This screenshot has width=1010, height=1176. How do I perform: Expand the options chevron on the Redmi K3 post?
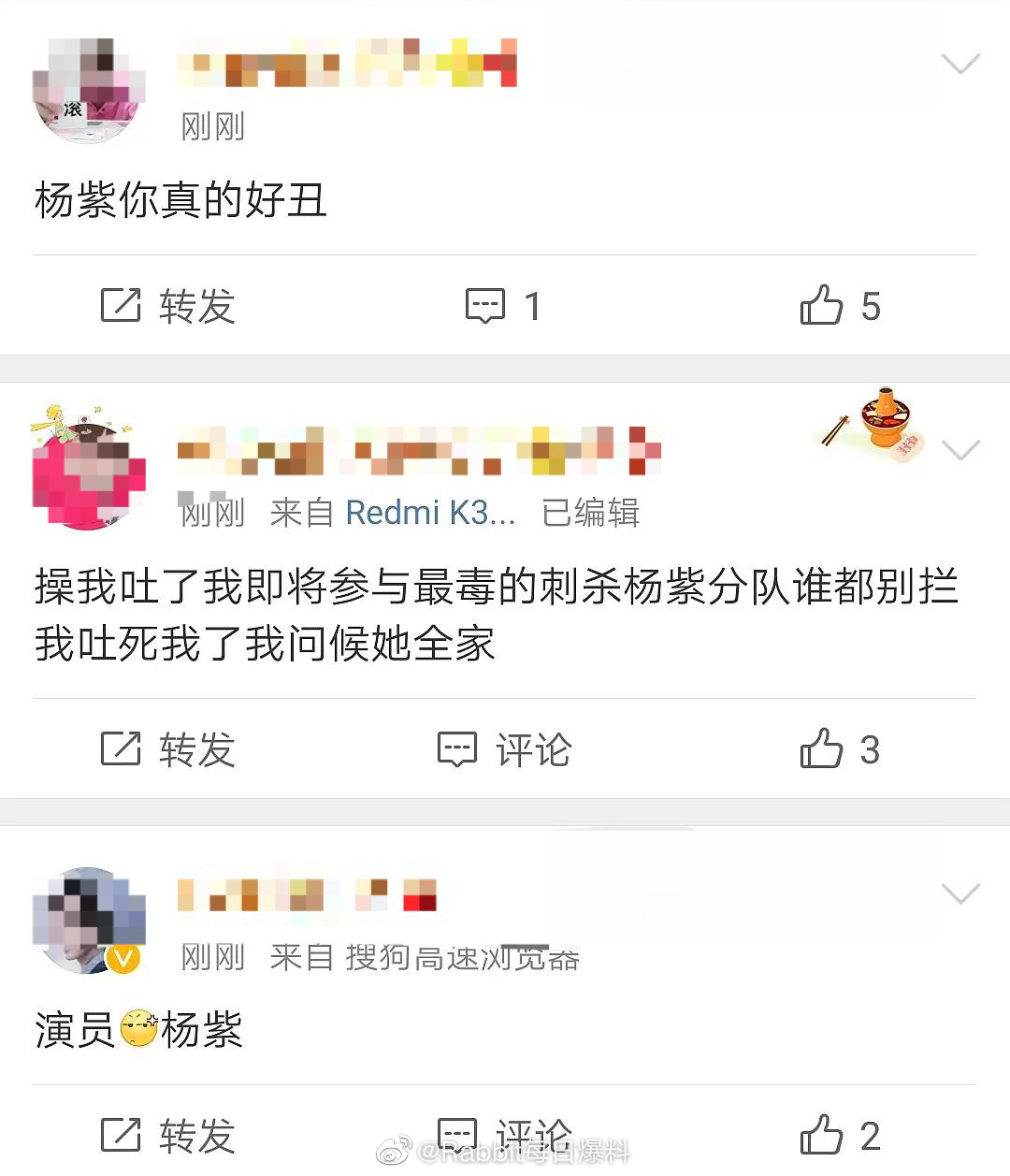(x=959, y=451)
